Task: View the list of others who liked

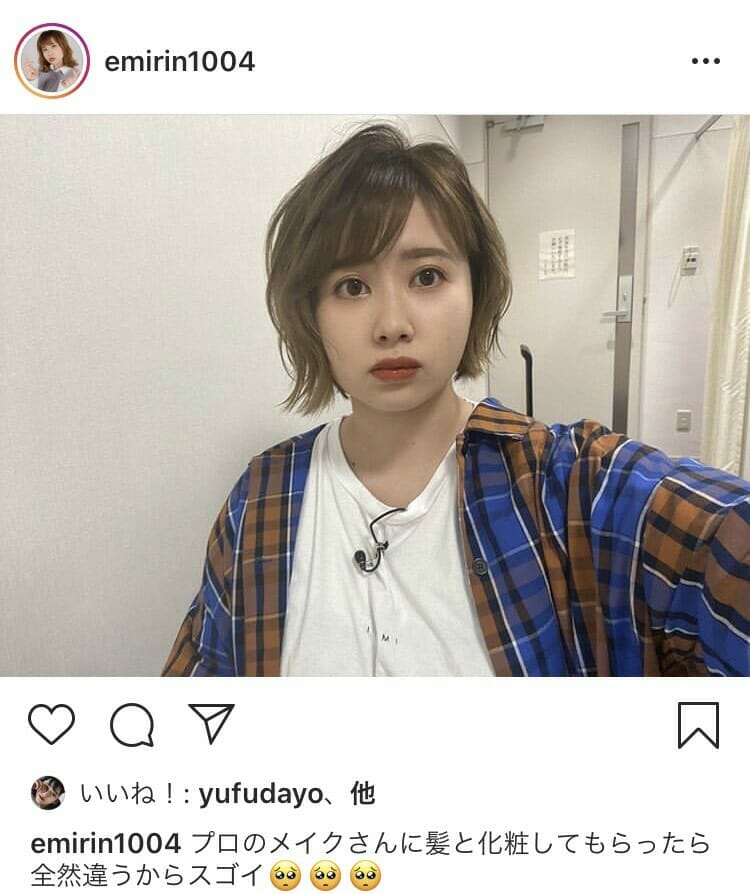Action: point(362,794)
